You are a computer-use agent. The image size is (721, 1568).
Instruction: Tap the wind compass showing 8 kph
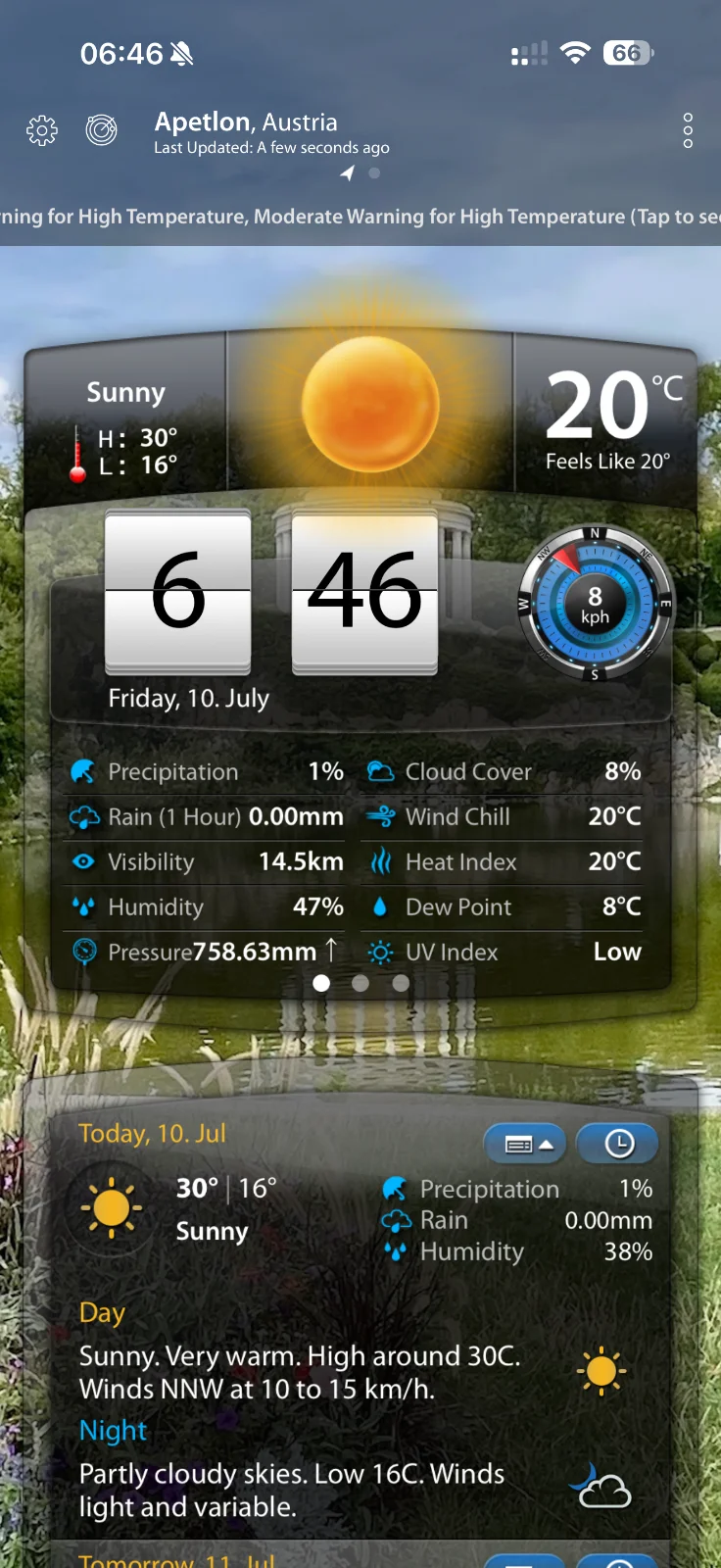click(x=595, y=605)
